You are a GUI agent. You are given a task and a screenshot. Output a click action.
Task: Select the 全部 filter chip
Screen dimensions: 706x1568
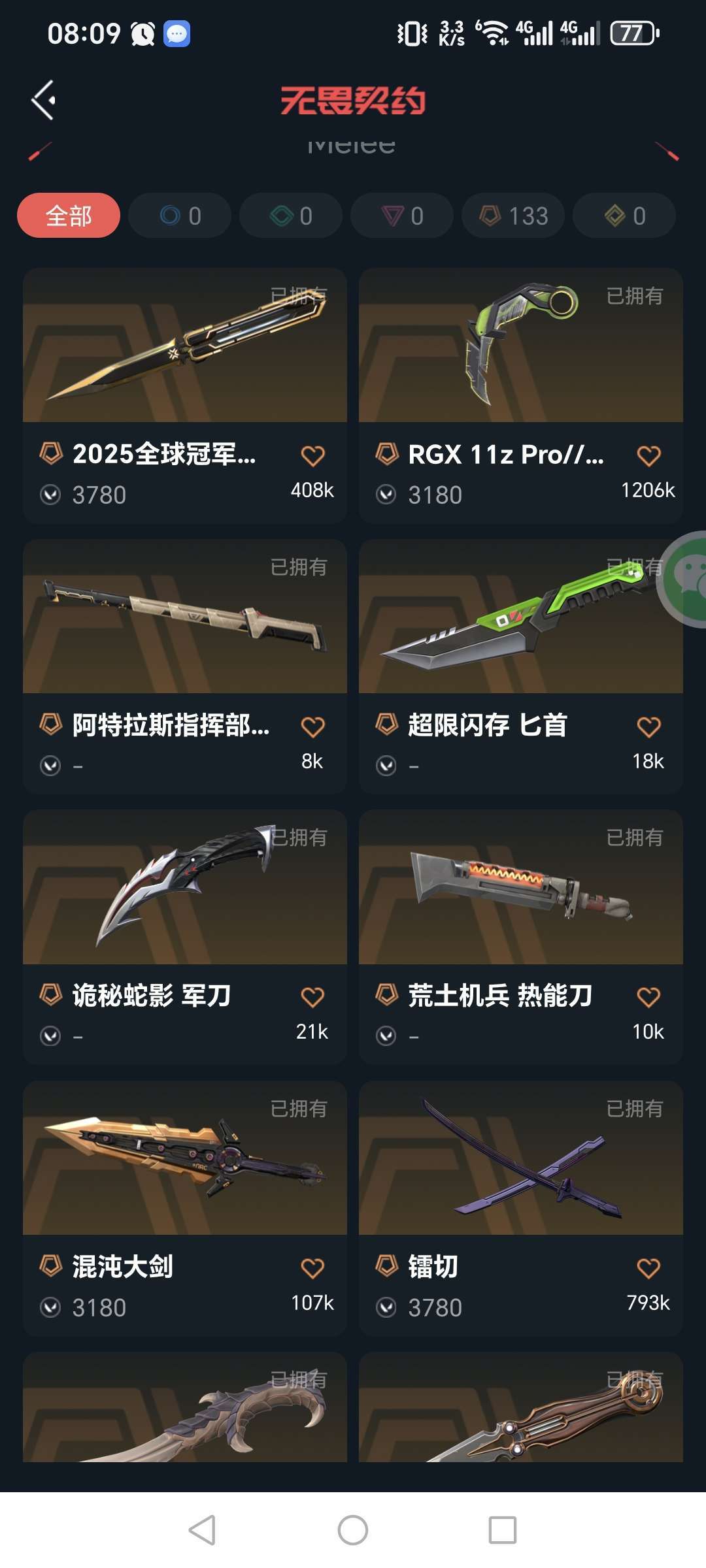[69, 216]
